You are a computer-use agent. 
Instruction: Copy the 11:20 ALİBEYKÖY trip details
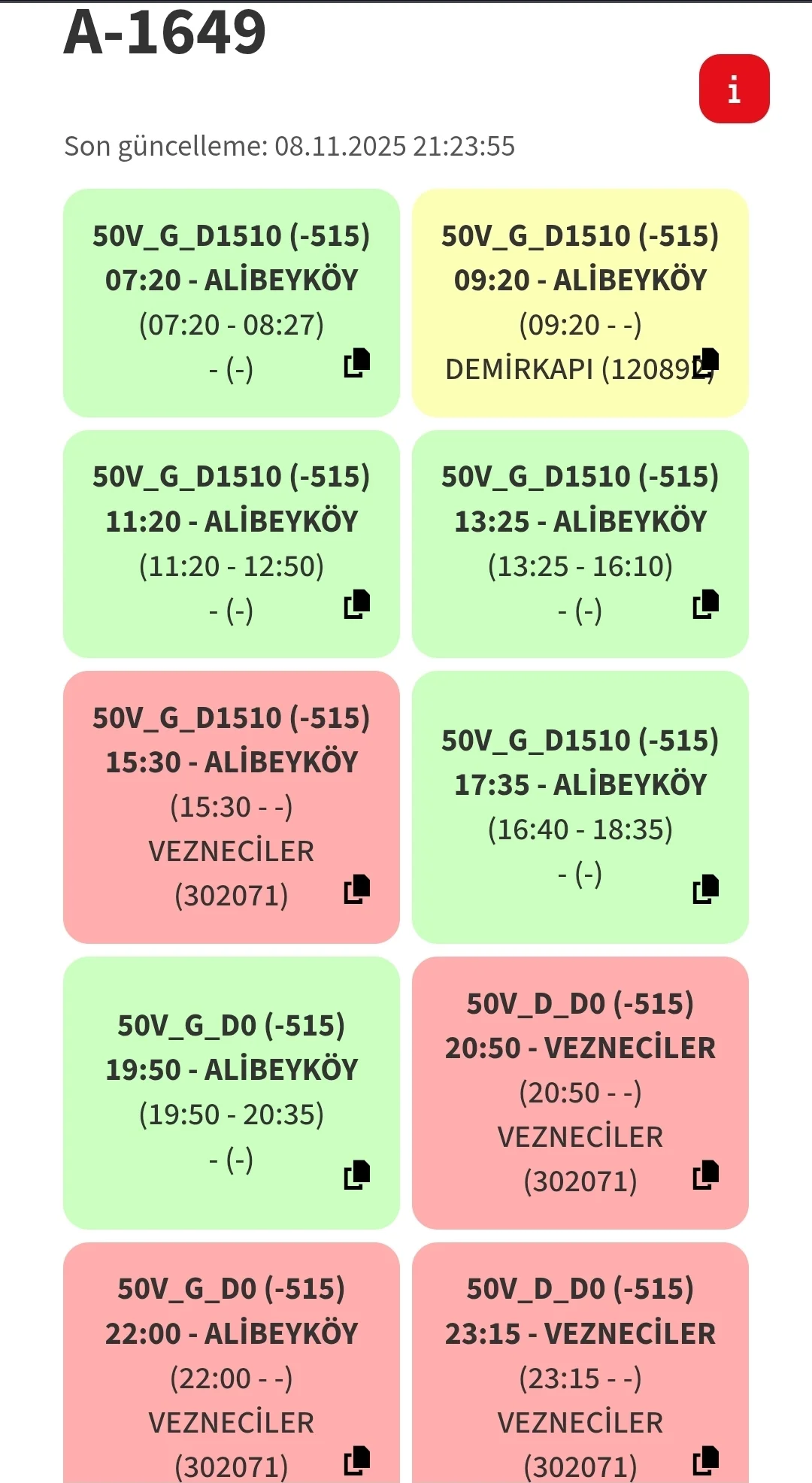pyautogui.click(x=357, y=604)
